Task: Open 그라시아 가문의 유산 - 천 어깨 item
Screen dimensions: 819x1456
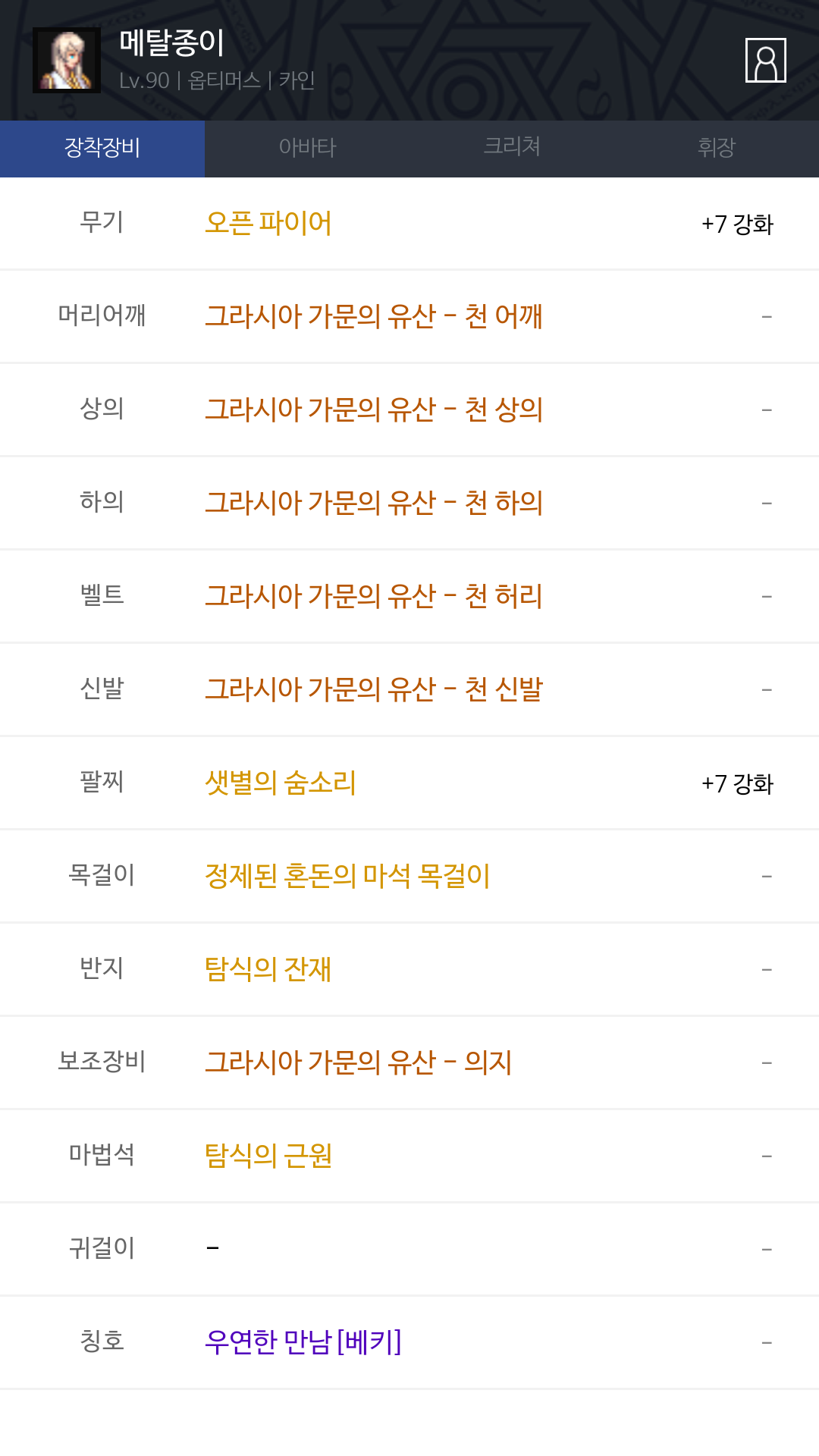Action: 374,316
